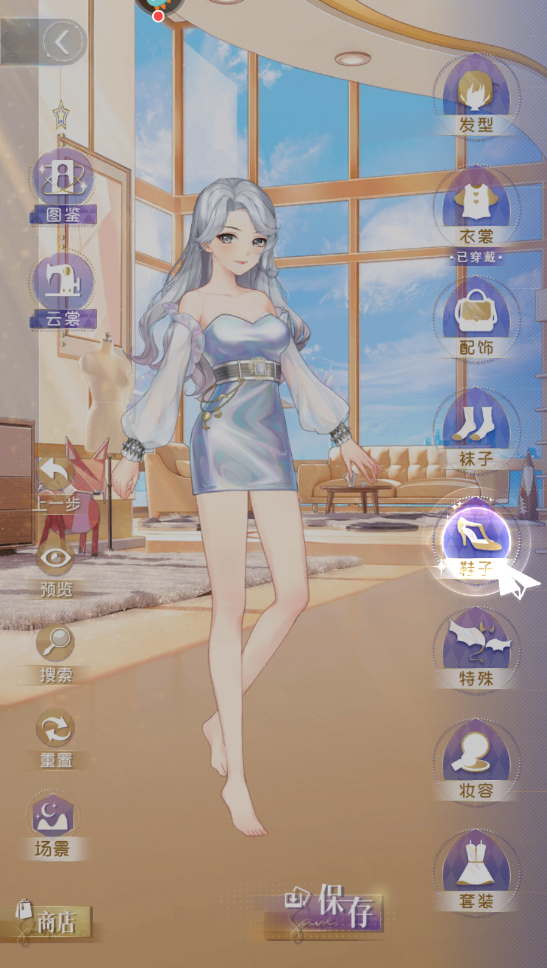
Task: Open the 商店 shop
Action: pyautogui.click(x=52, y=923)
